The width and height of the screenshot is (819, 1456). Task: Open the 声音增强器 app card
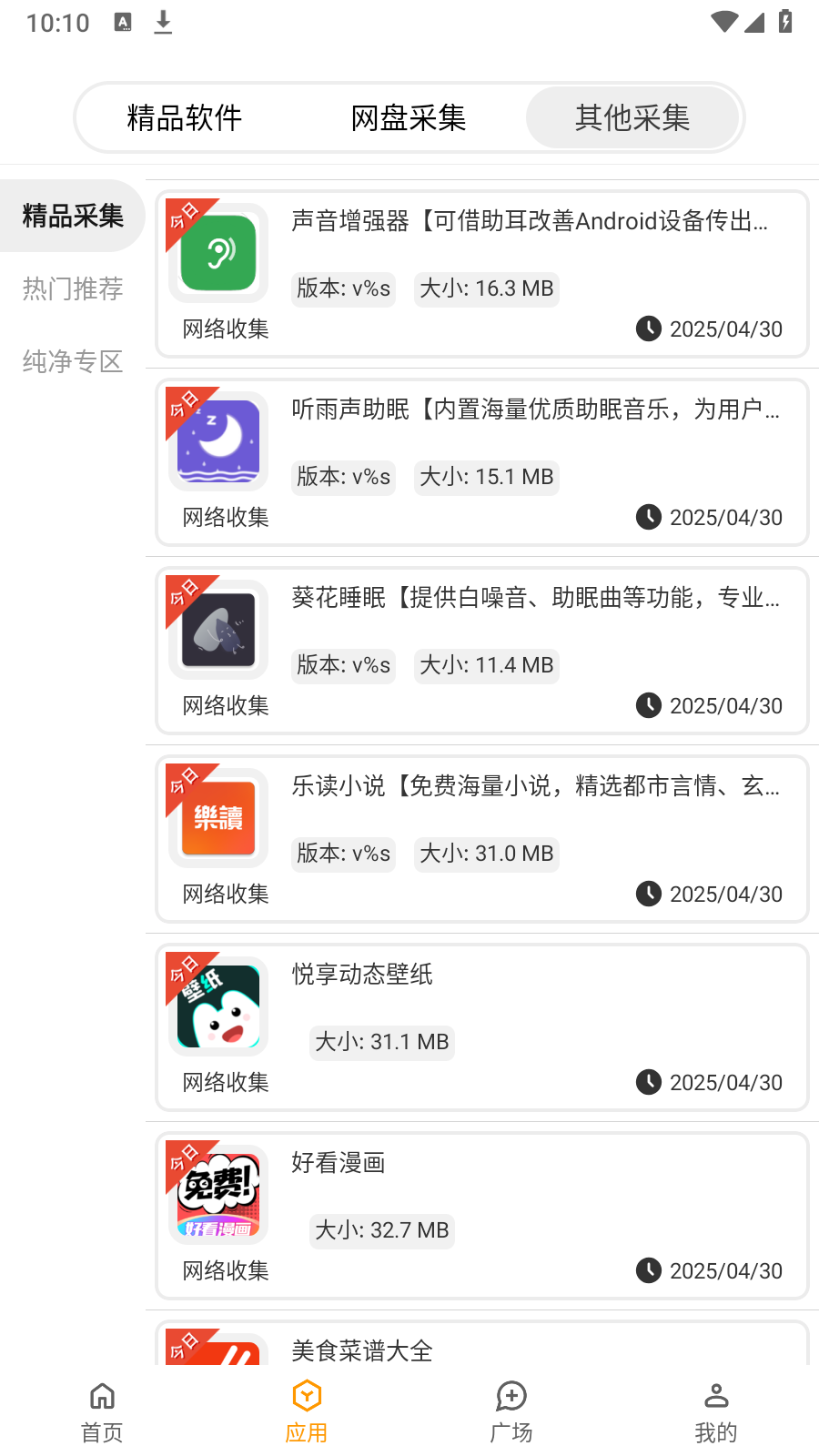tap(482, 273)
